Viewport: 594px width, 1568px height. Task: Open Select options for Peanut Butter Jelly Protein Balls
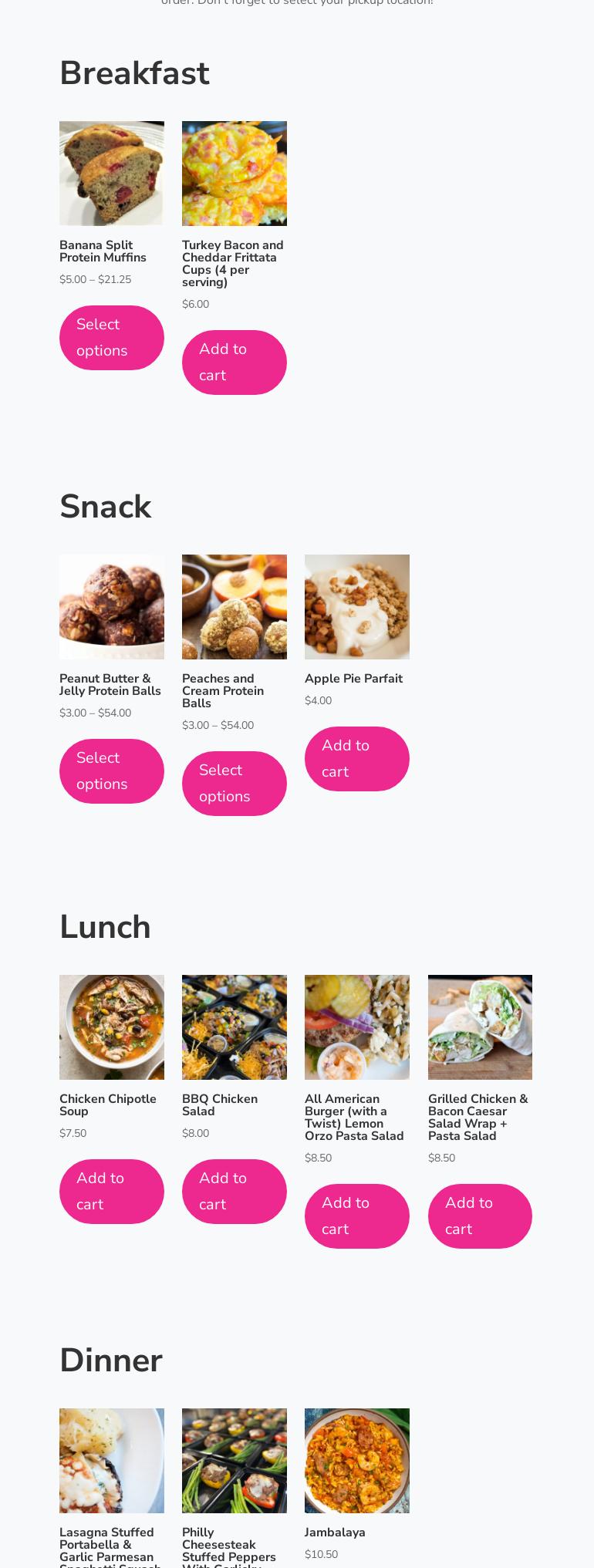[111, 771]
